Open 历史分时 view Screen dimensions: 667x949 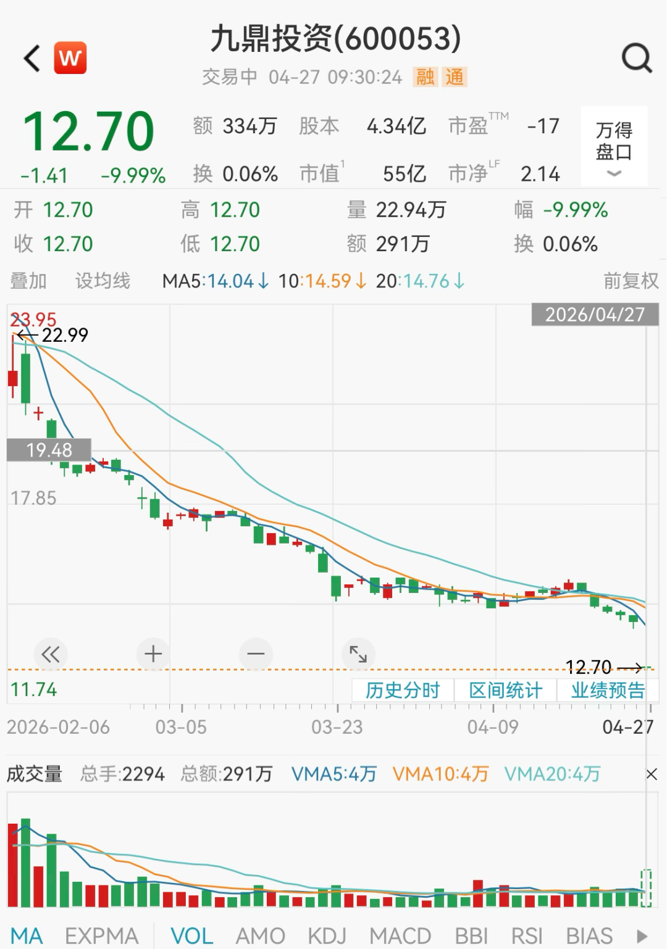(403, 690)
